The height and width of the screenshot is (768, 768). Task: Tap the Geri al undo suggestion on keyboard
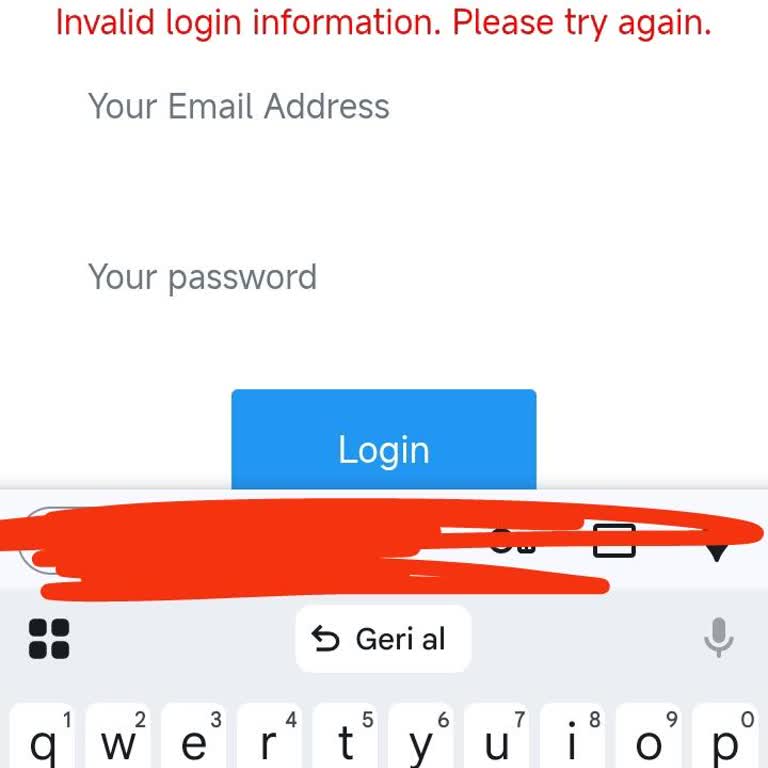point(383,639)
